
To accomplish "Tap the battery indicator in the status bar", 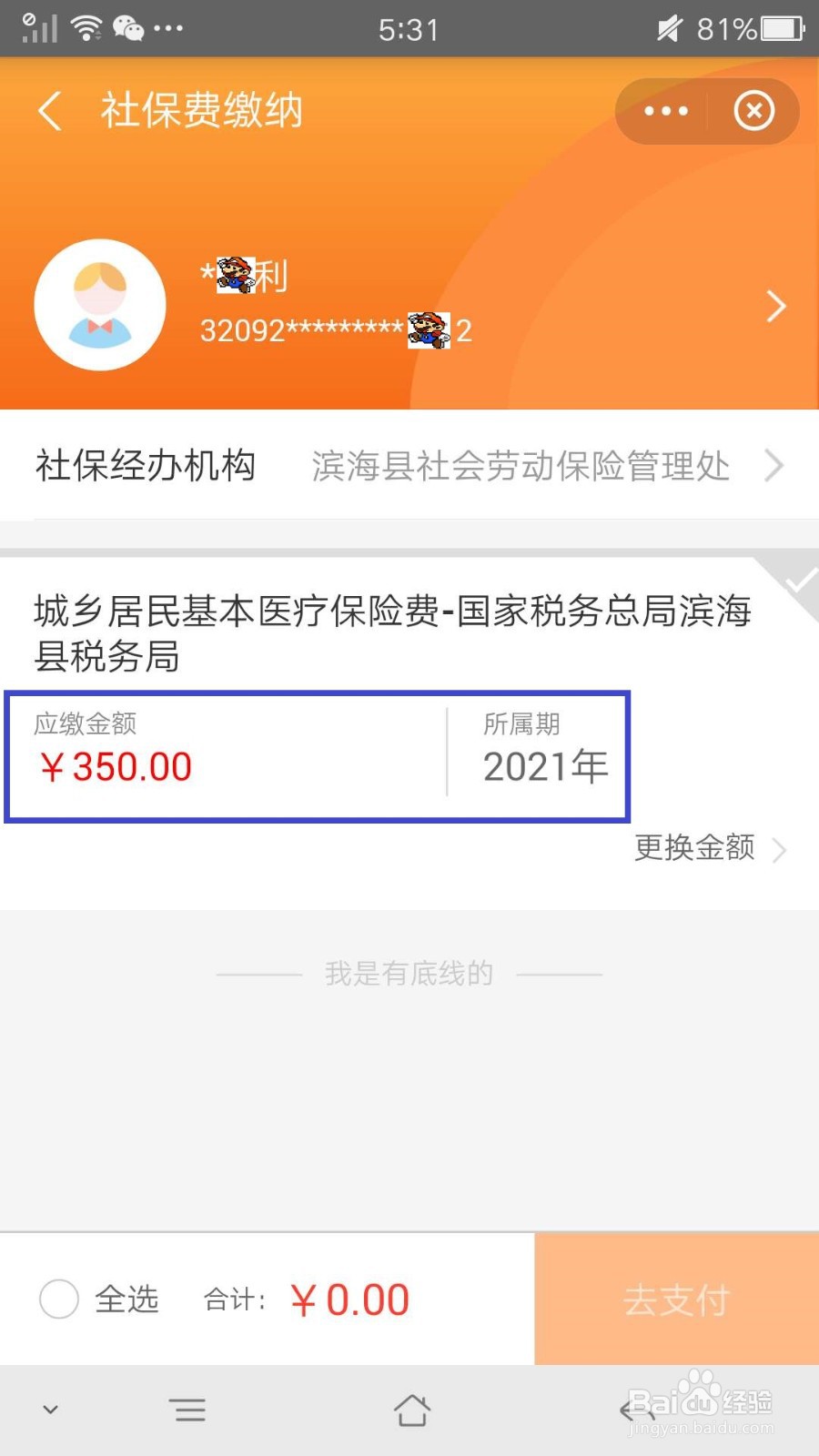I will [781, 28].
